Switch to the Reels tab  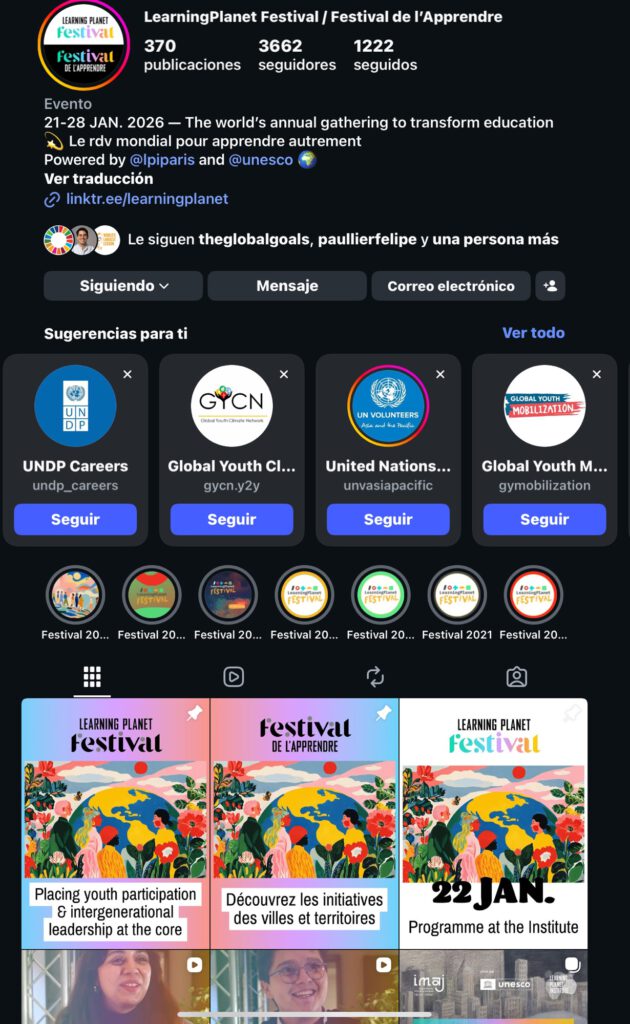click(234, 677)
